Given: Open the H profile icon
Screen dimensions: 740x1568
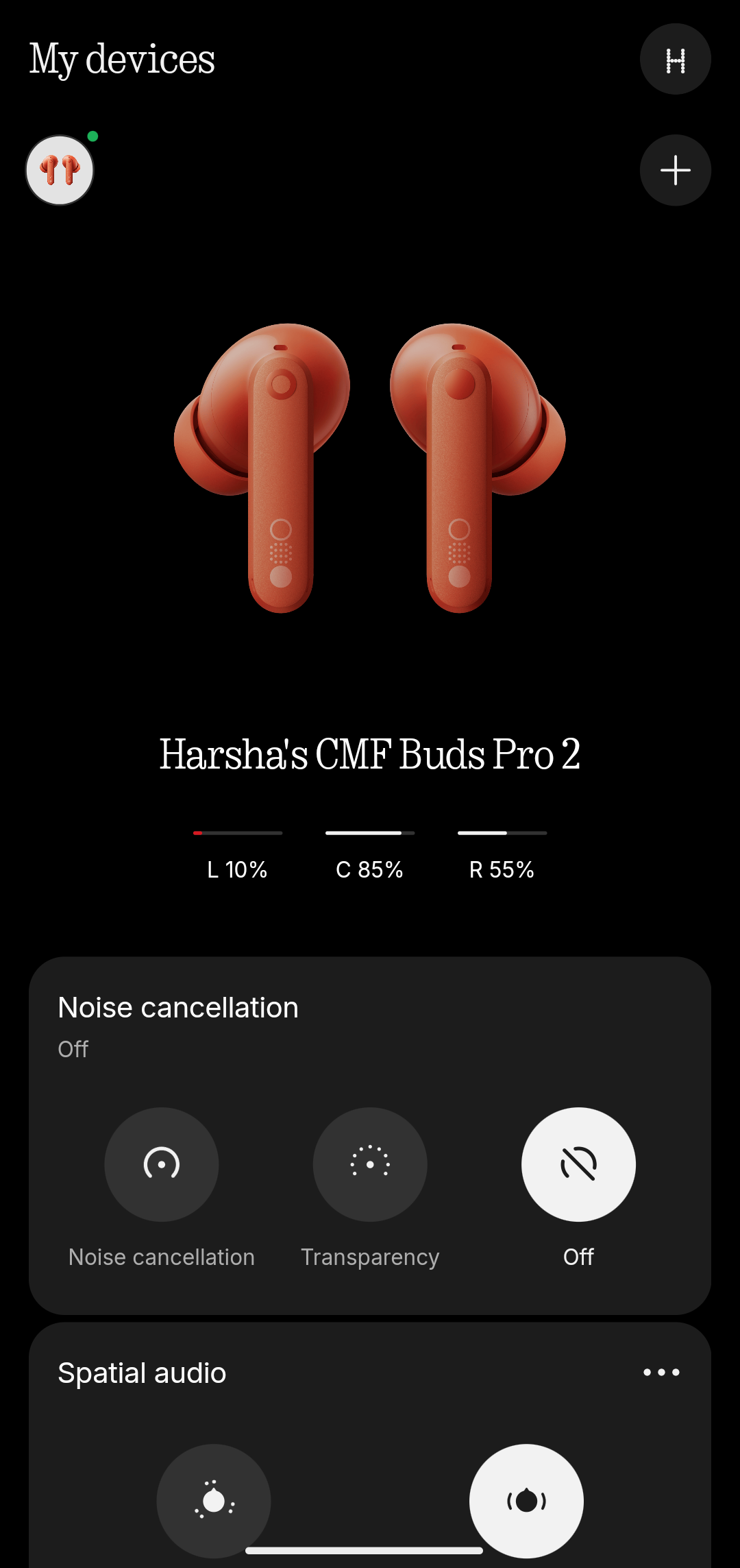Looking at the screenshot, I should tap(675, 59).
